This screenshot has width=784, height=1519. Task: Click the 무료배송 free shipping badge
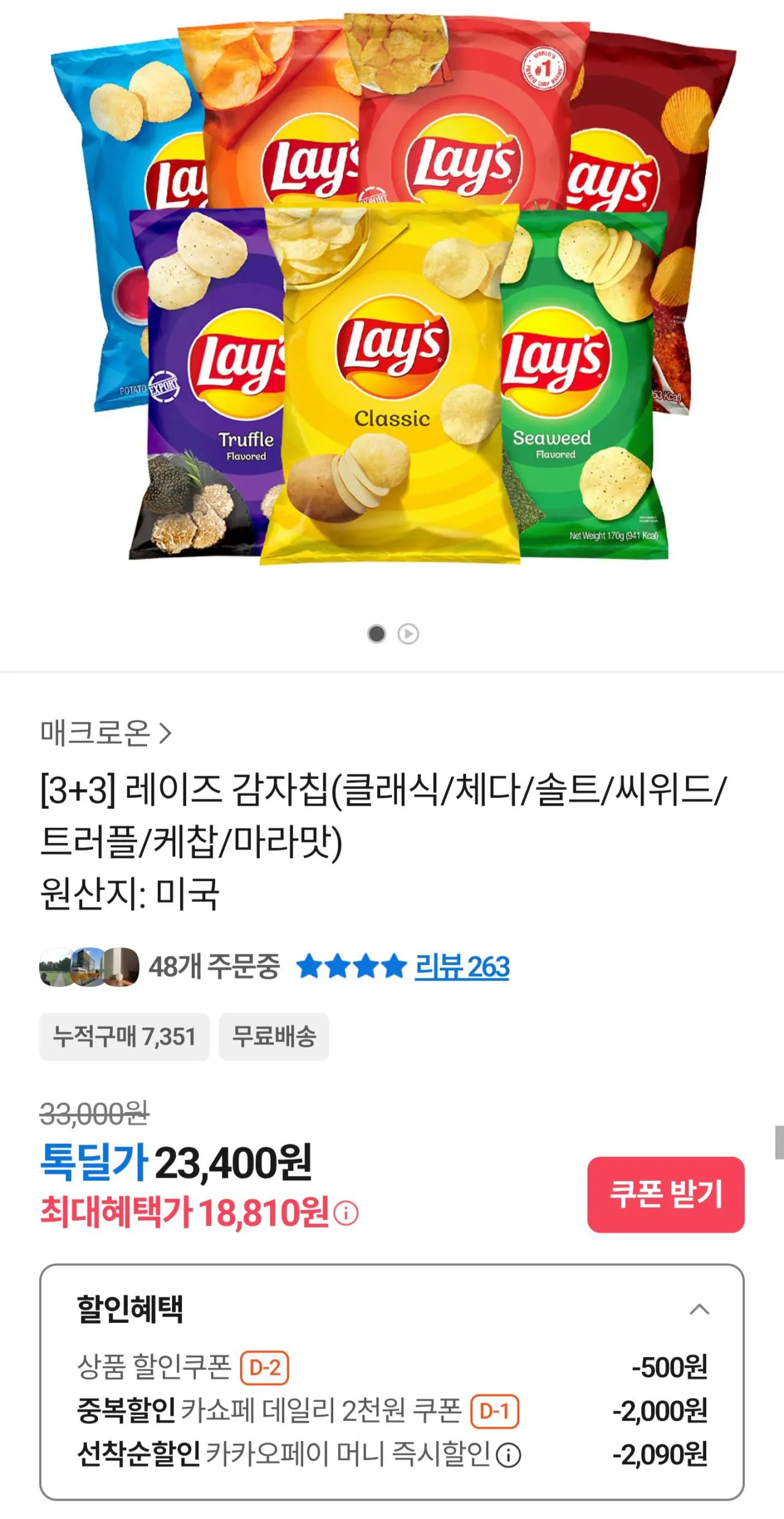pos(274,1036)
